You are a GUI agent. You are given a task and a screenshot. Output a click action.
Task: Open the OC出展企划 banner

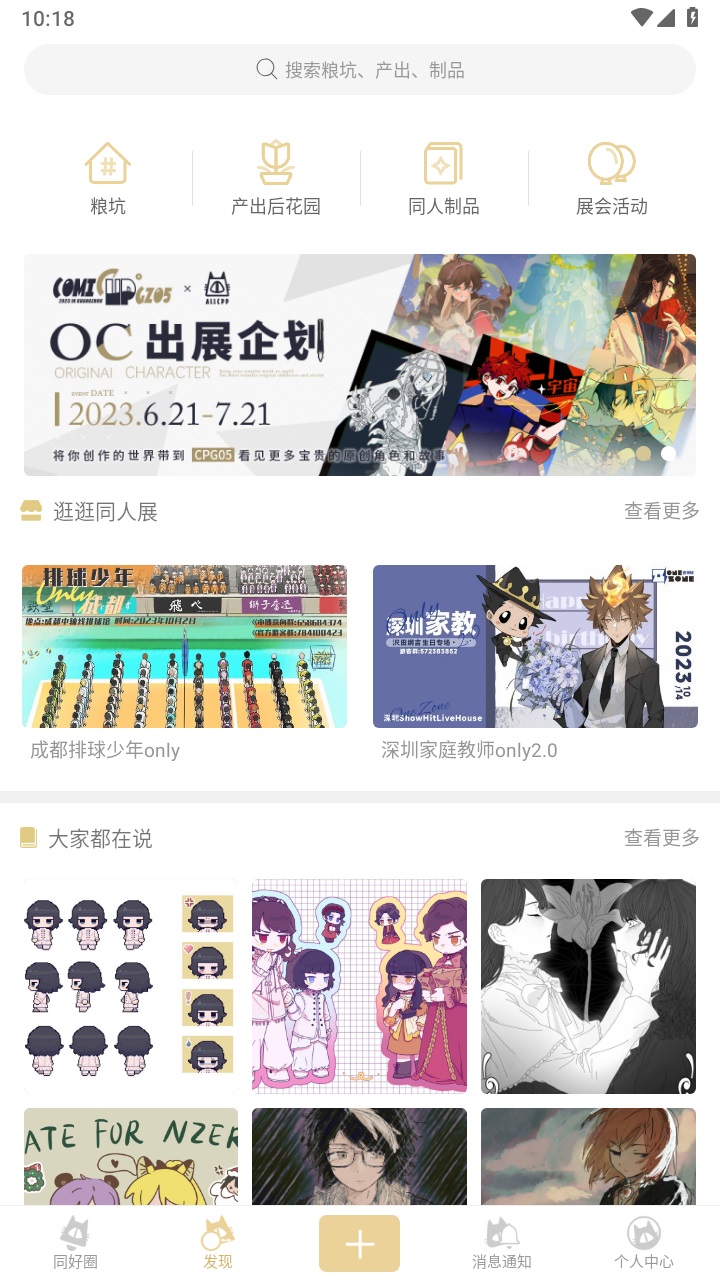pos(360,365)
